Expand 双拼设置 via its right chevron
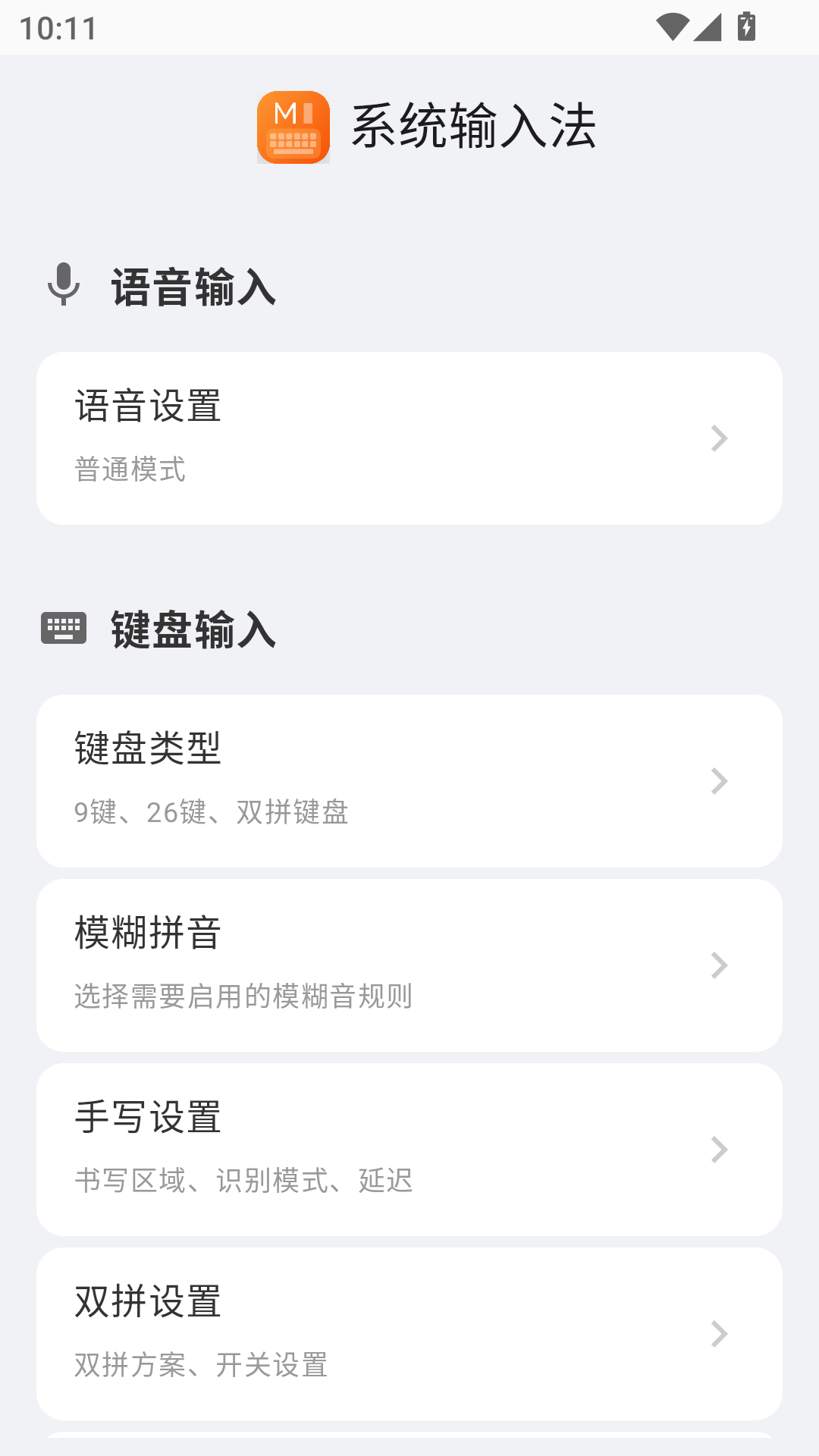The image size is (819, 1456). click(717, 1333)
